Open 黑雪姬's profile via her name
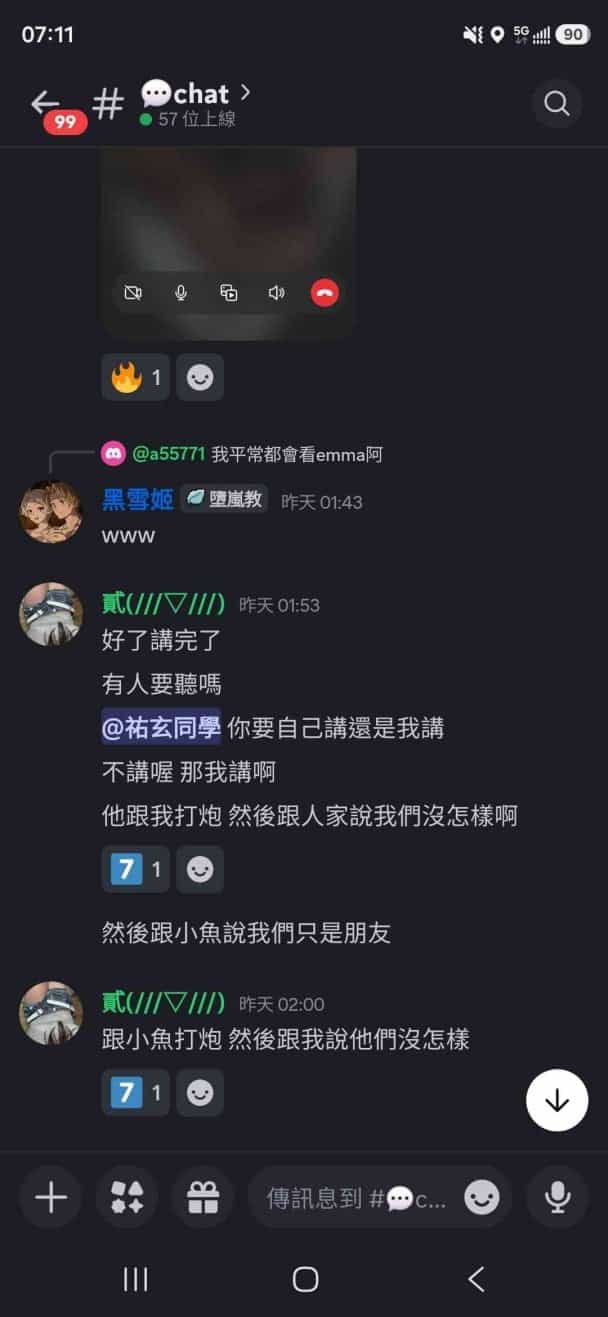This screenshot has height=1317, width=608. pos(138,500)
